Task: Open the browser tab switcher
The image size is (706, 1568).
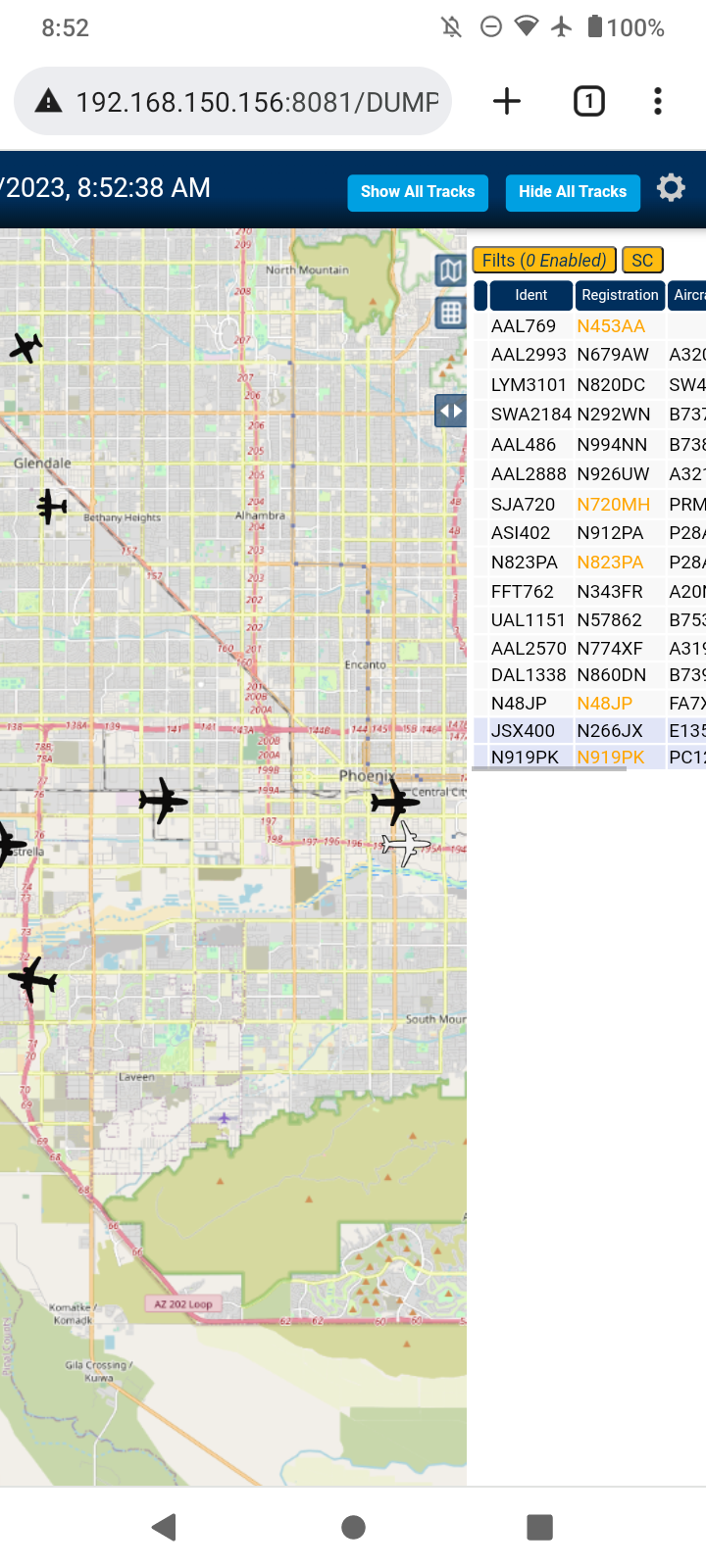Action: tap(588, 101)
